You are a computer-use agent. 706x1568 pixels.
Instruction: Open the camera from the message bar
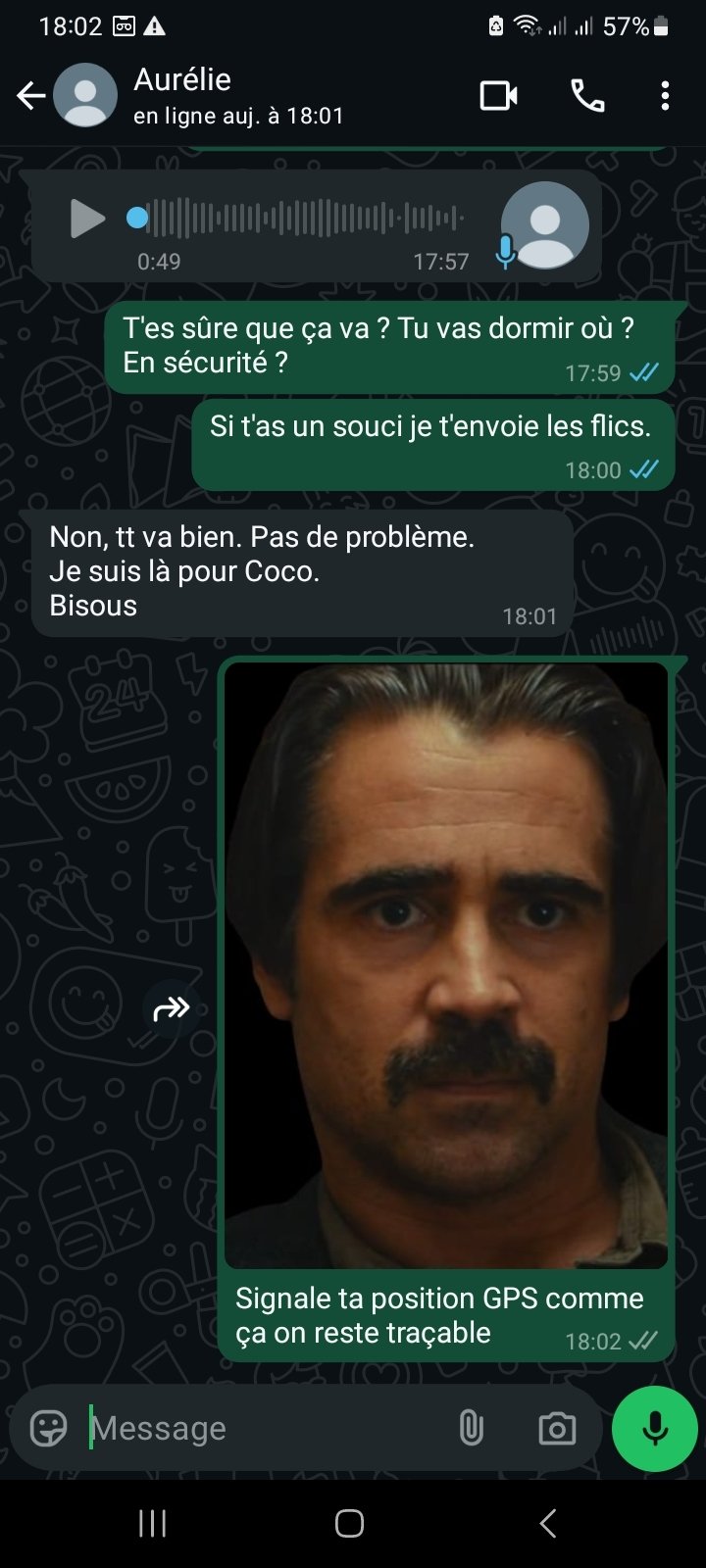557,1429
